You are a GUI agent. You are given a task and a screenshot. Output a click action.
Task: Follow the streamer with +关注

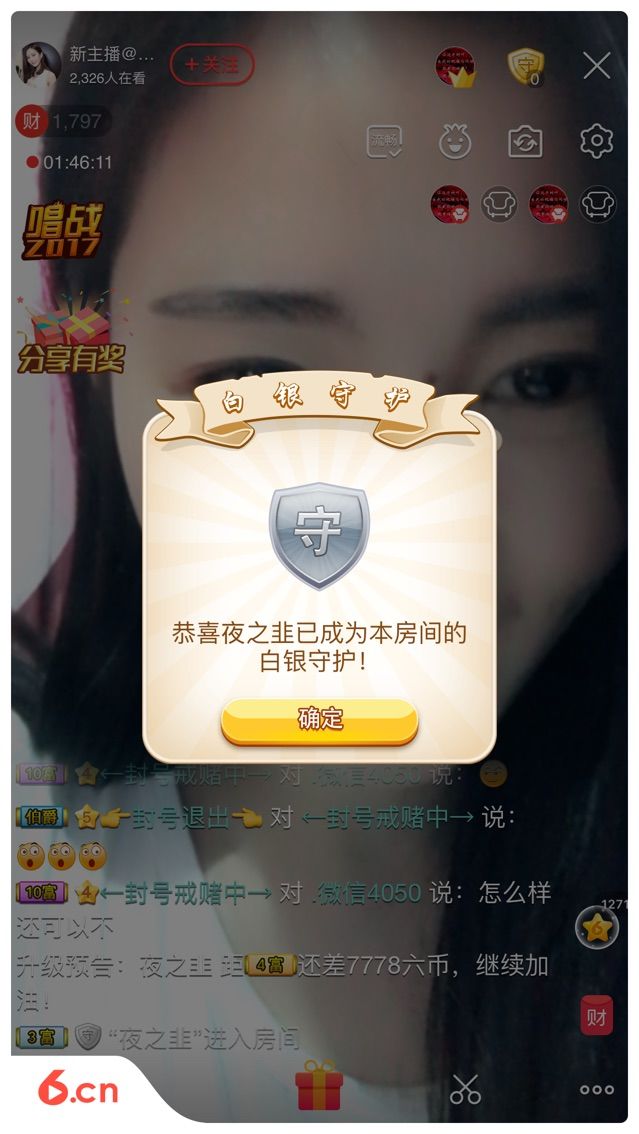click(x=212, y=65)
